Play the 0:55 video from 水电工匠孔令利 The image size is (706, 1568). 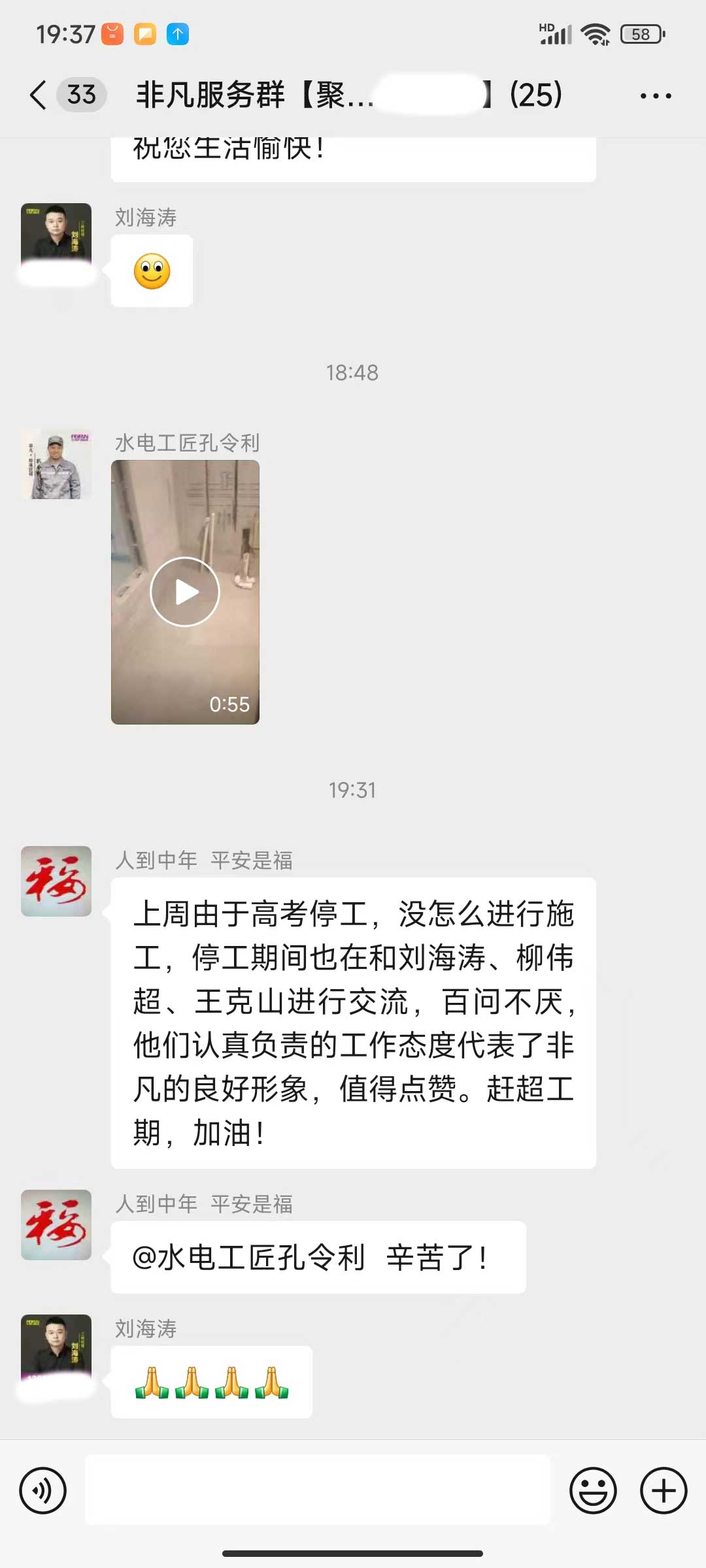click(185, 592)
